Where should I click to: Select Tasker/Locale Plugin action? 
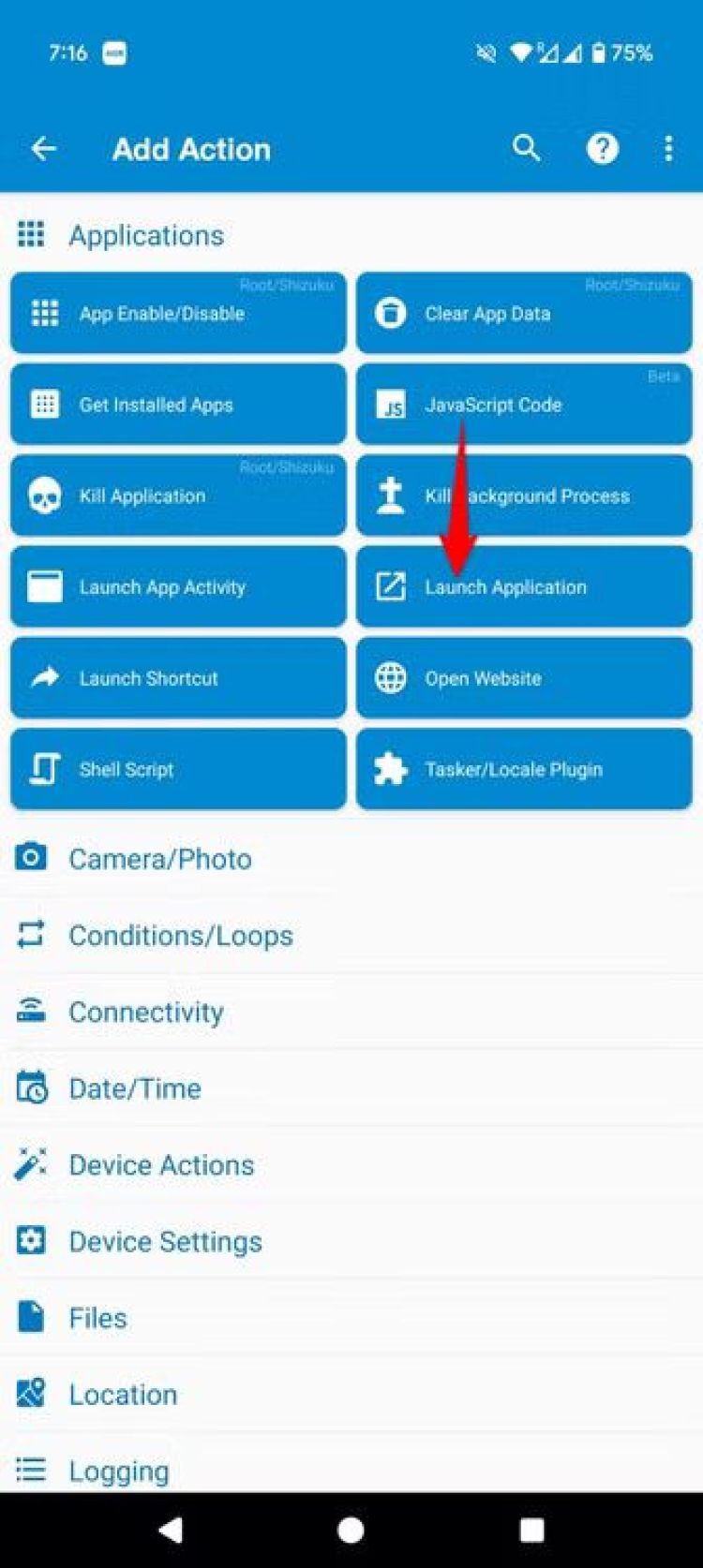[524, 769]
